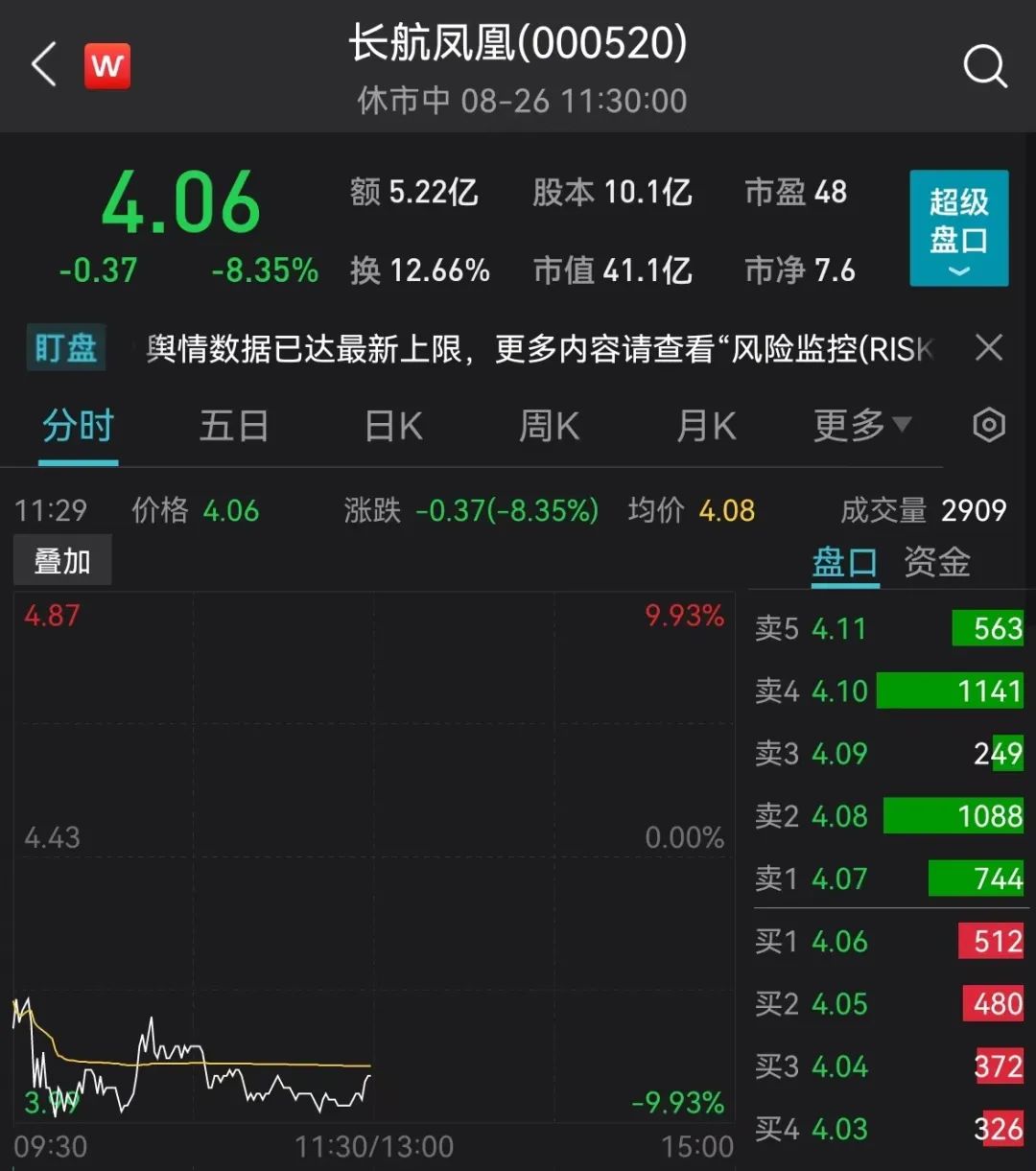This screenshot has width=1036, height=1171.
Task: Open chart settings hexagon icon
Action: coord(989,425)
